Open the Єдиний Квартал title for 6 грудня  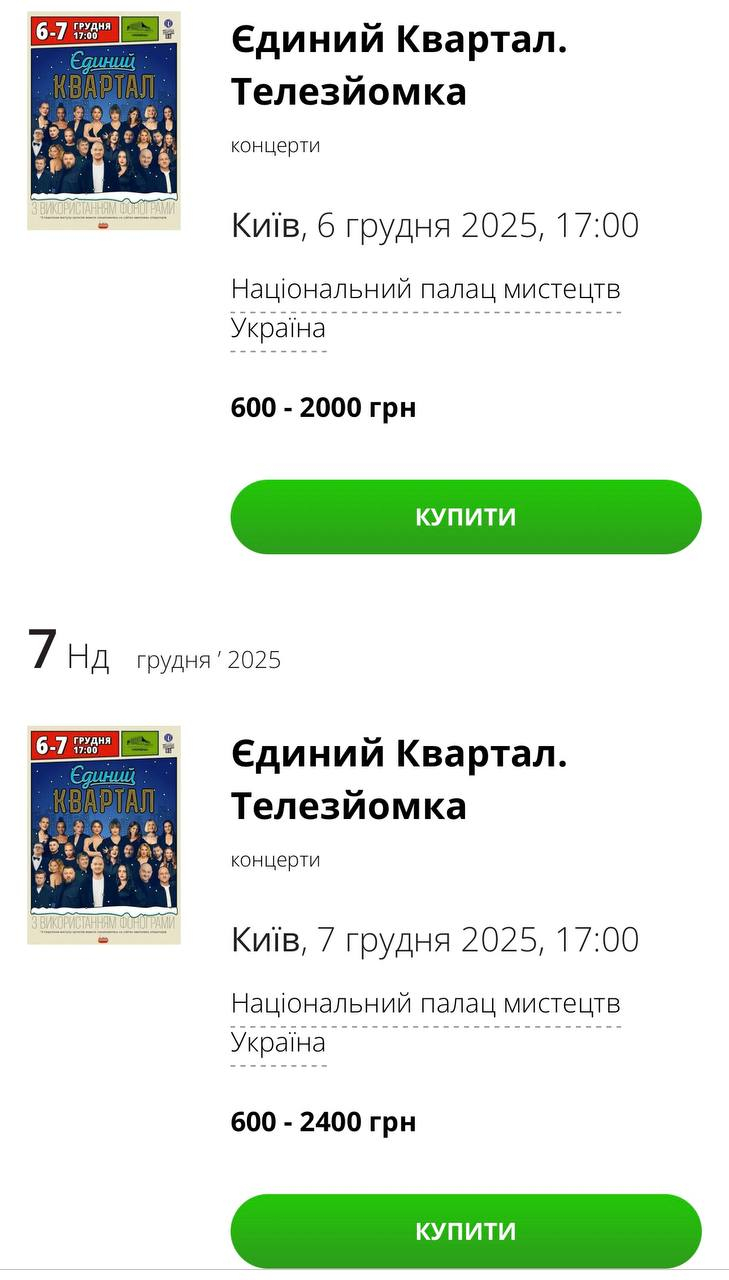coord(398,65)
